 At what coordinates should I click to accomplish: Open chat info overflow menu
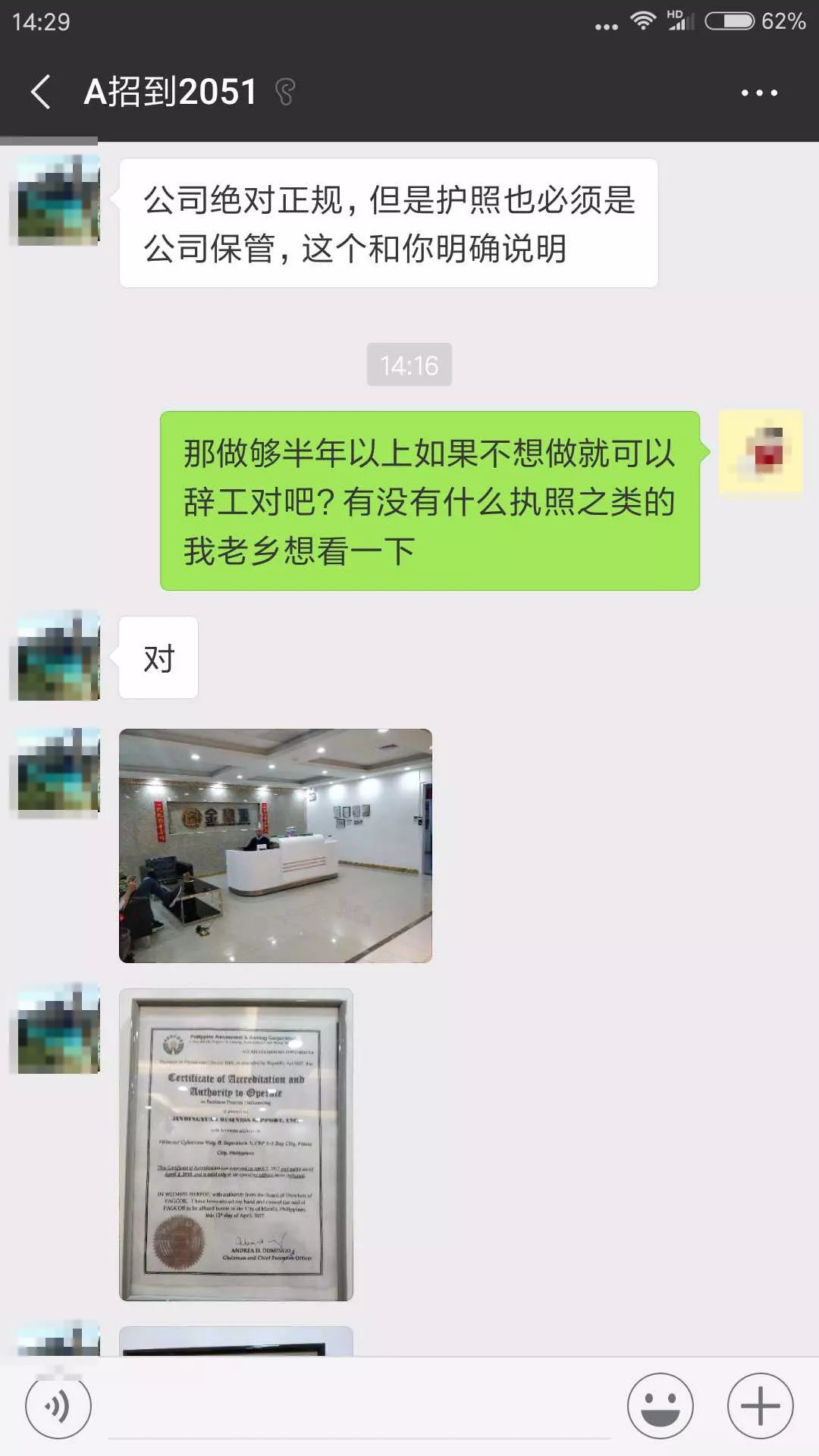coord(759,93)
